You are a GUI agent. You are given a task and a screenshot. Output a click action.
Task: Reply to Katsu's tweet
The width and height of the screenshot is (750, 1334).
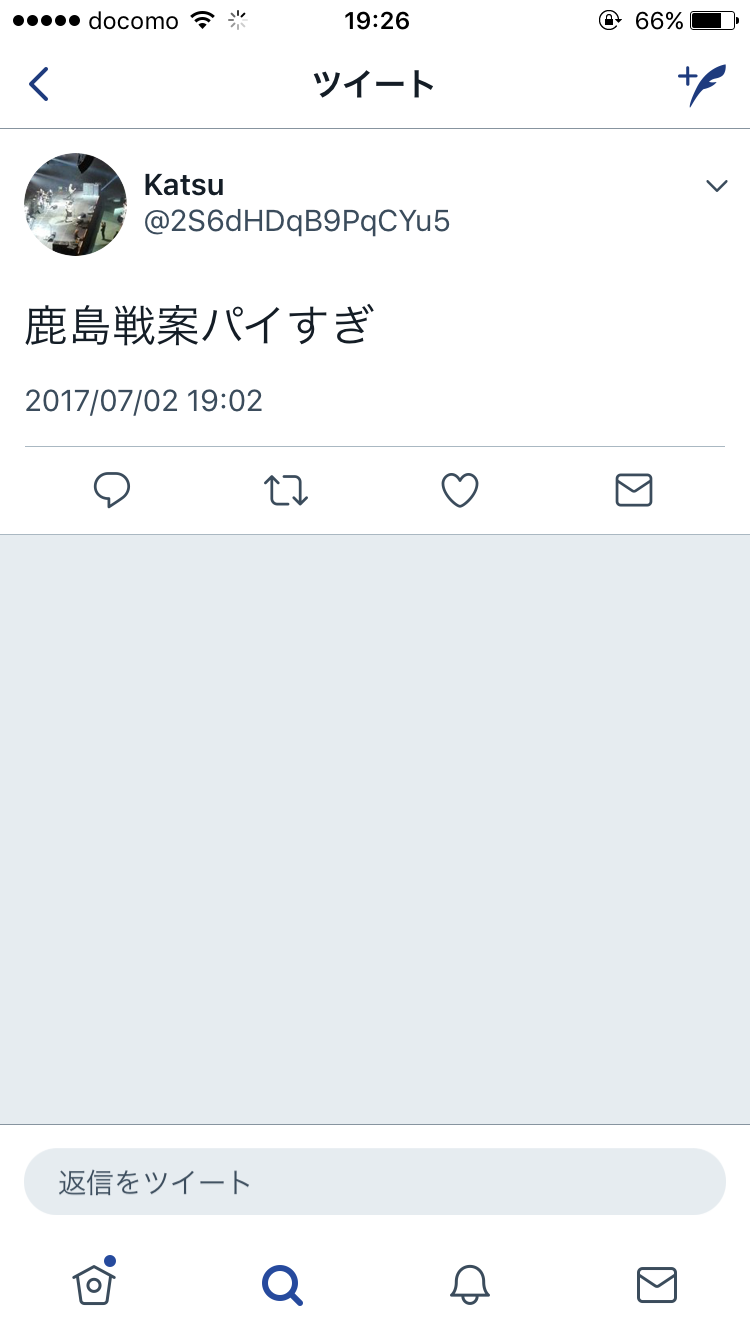coord(112,490)
